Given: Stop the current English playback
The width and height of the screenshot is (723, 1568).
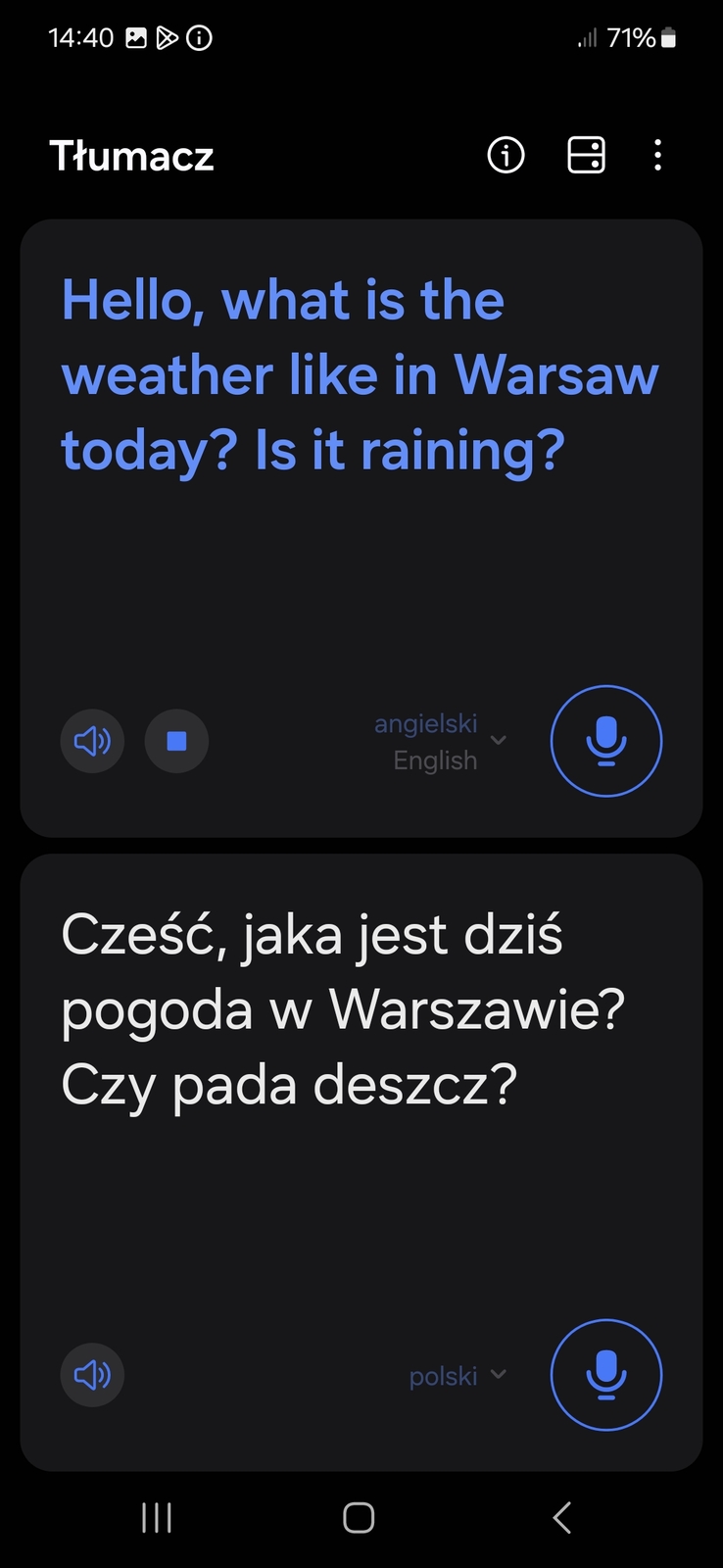Looking at the screenshot, I should click(176, 741).
